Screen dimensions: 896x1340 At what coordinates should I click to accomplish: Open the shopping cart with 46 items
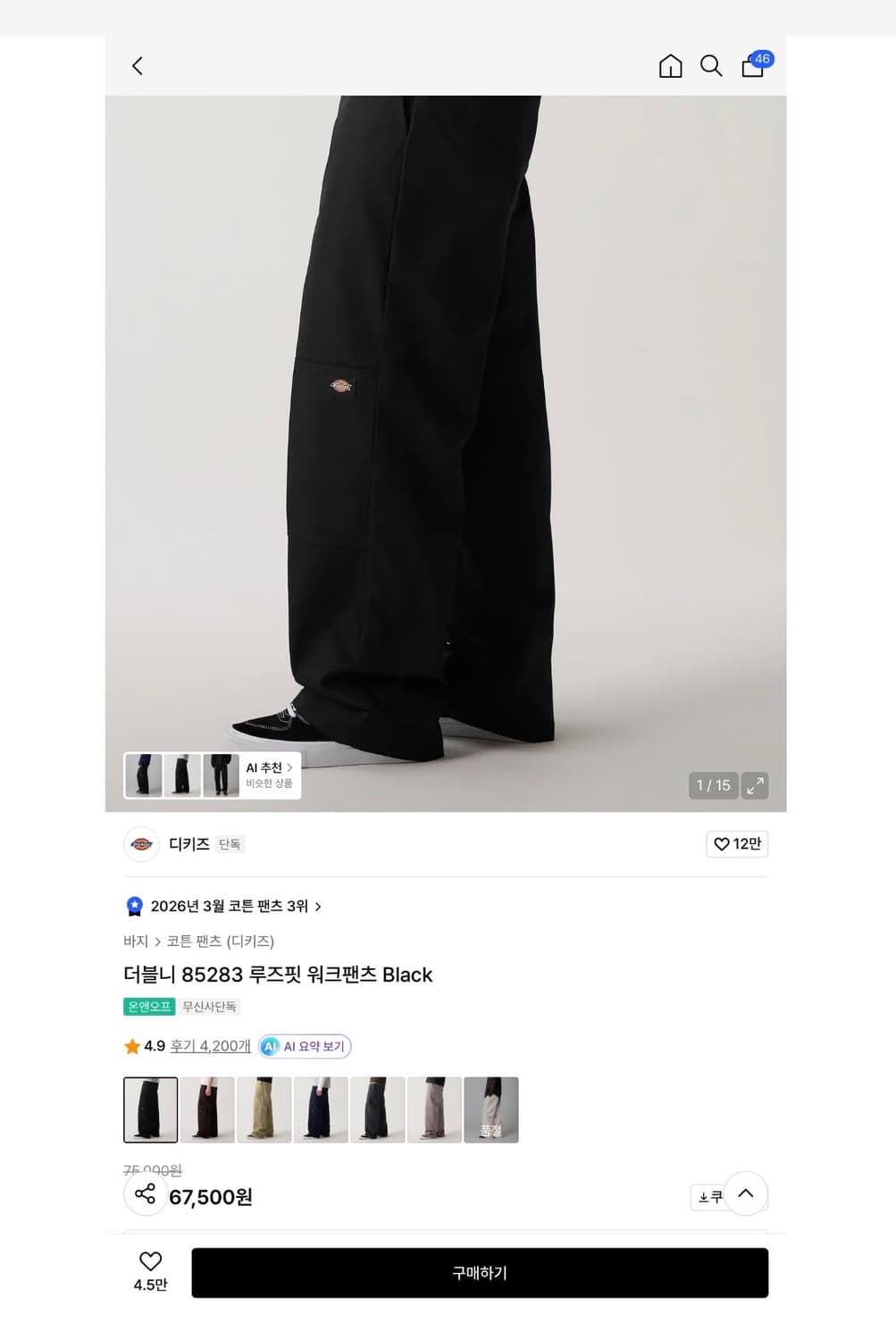(x=753, y=67)
